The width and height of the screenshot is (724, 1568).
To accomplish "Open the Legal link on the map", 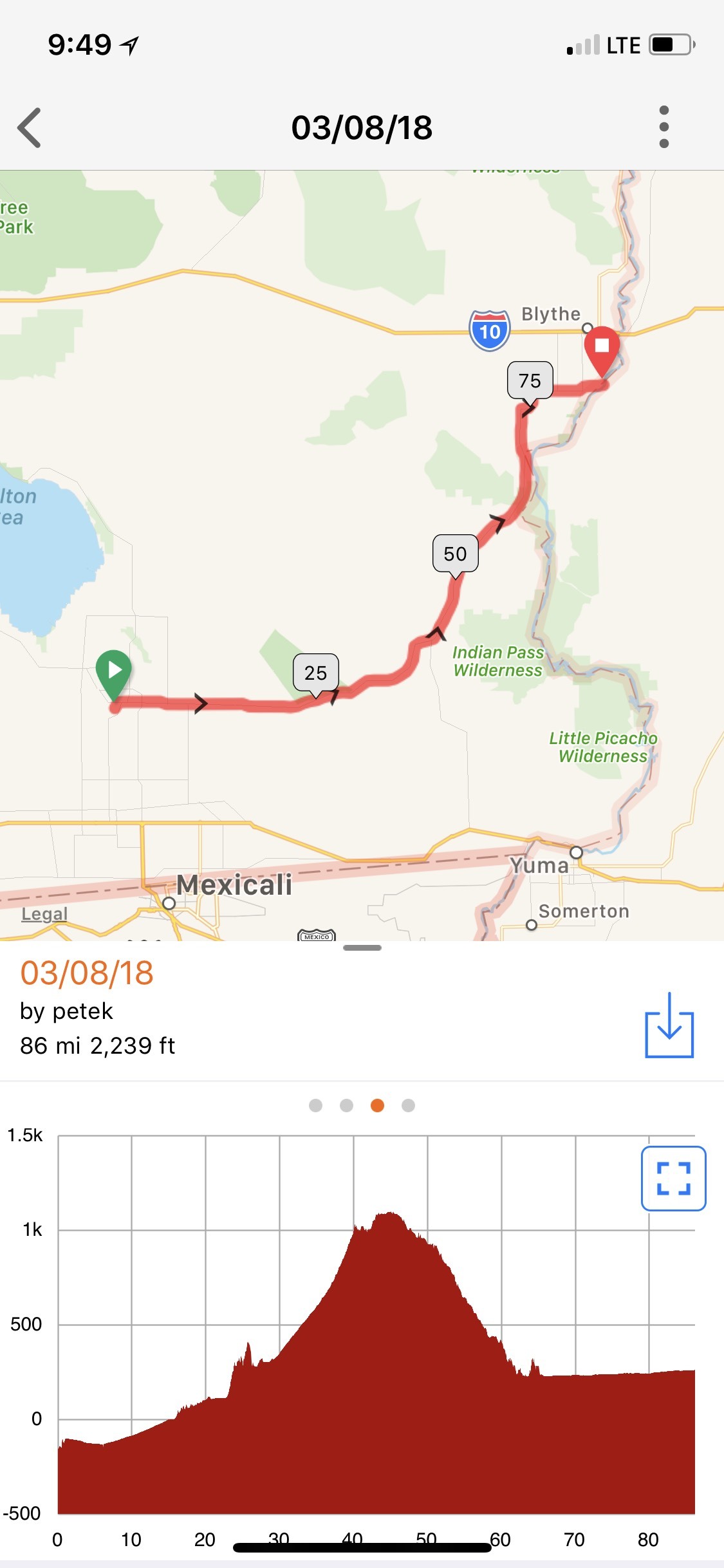I will pos(44,914).
